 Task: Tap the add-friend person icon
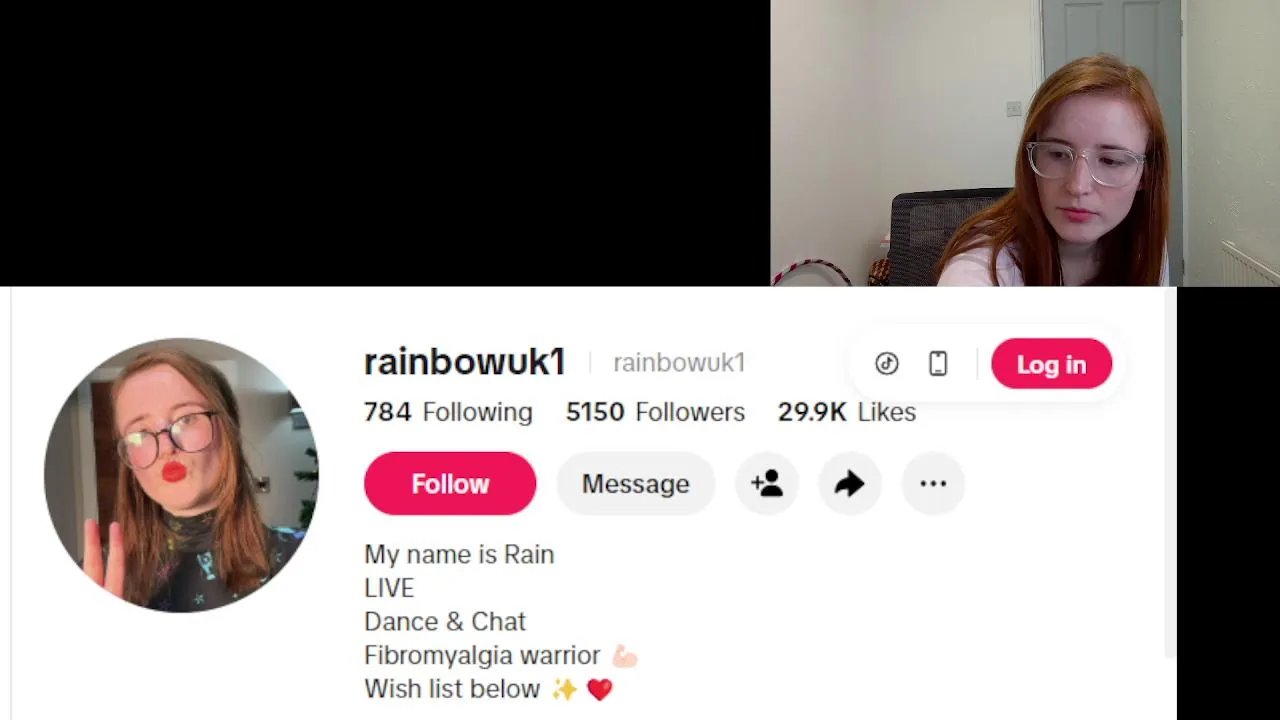pos(767,484)
